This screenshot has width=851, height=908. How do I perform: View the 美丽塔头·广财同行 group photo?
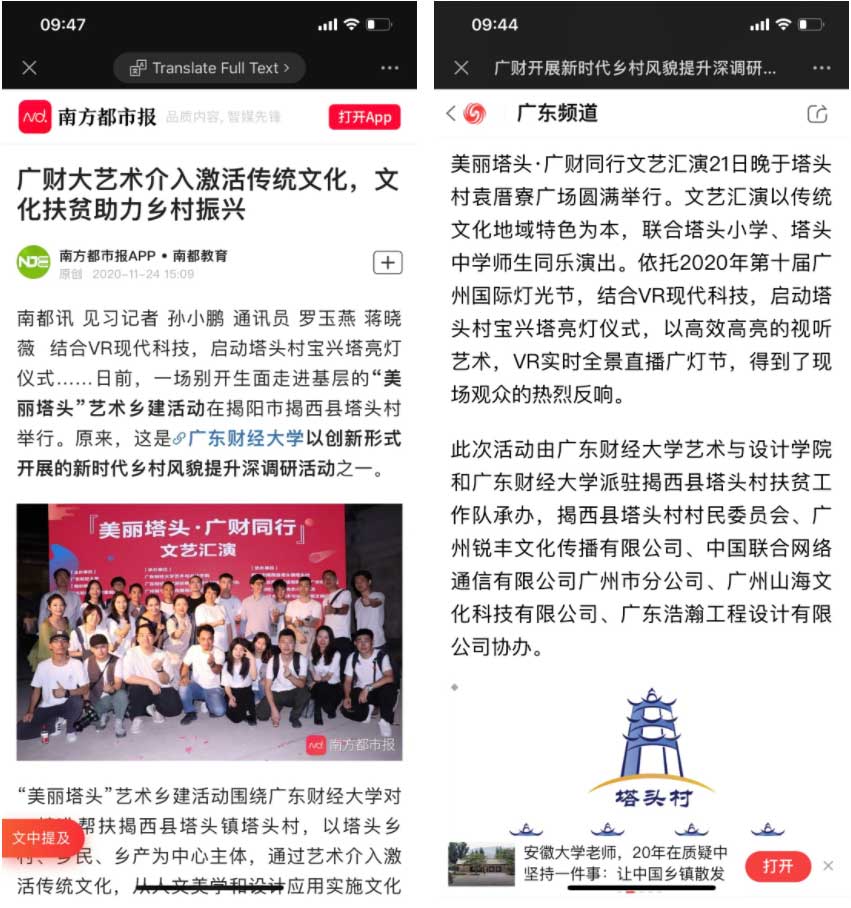click(x=209, y=632)
